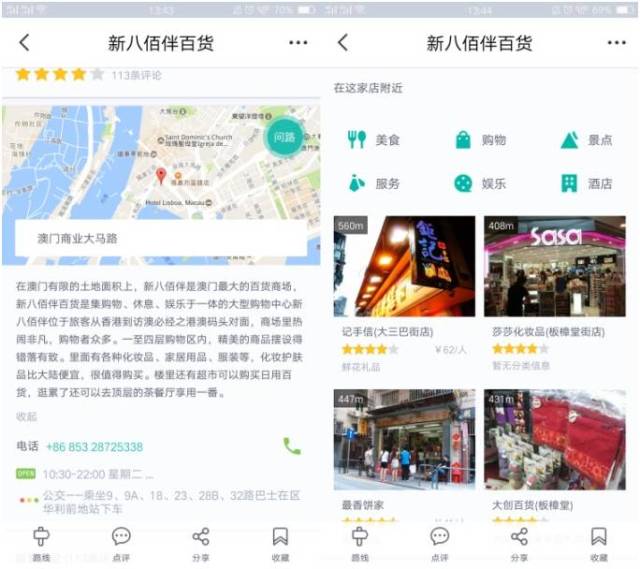View the 最香饼家 shop card
The image size is (640, 569).
(404, 450)
